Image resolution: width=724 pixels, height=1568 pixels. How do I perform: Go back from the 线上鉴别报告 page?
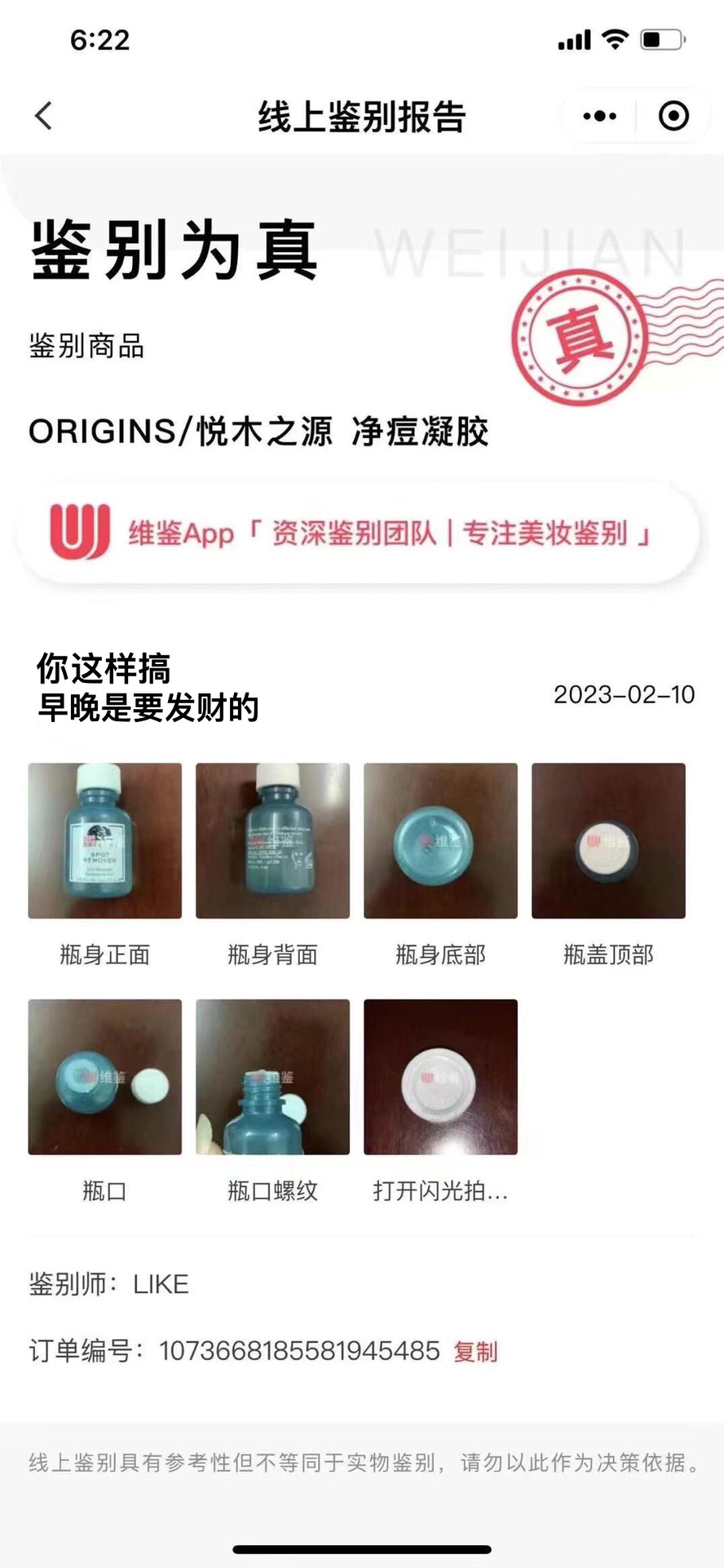tap(44, 116)
